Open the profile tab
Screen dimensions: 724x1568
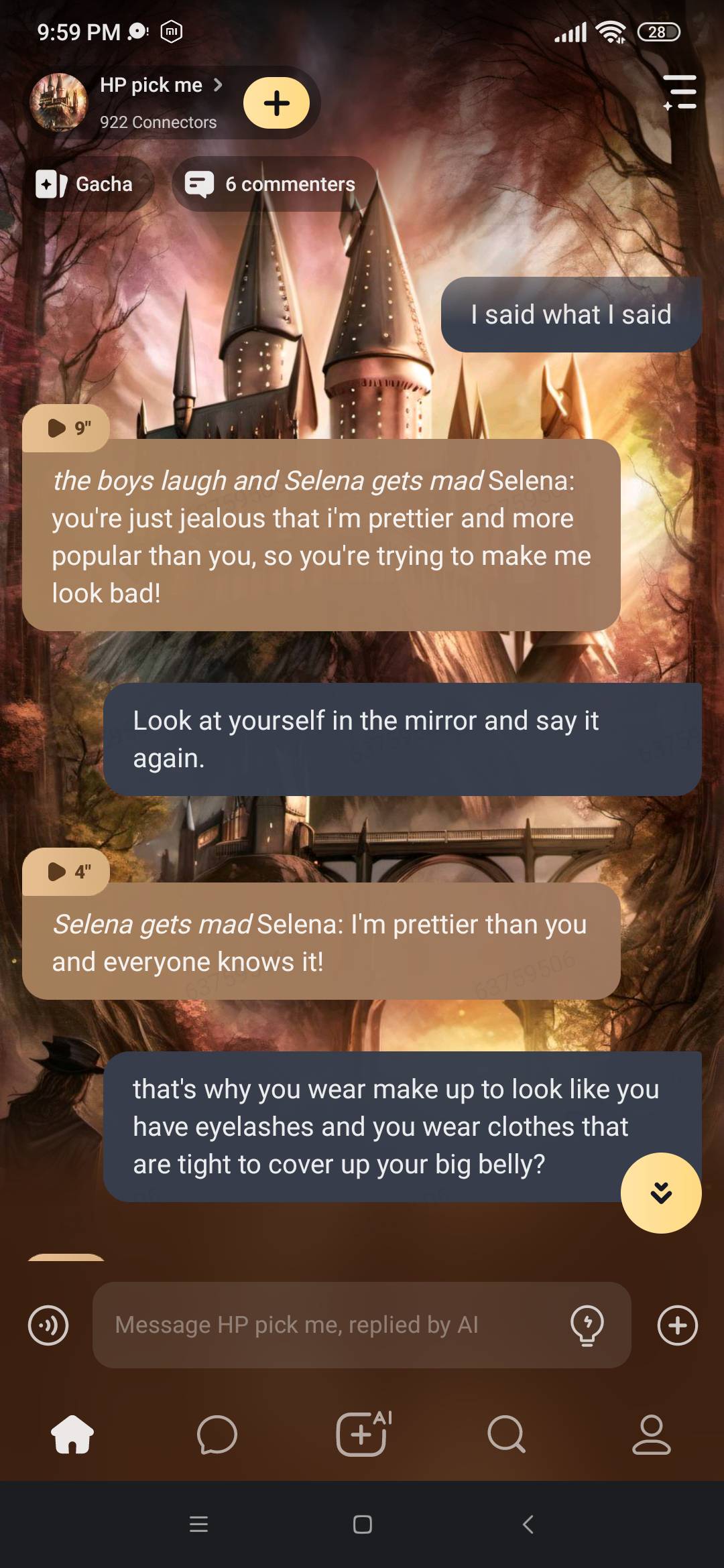coord(651,1434)
